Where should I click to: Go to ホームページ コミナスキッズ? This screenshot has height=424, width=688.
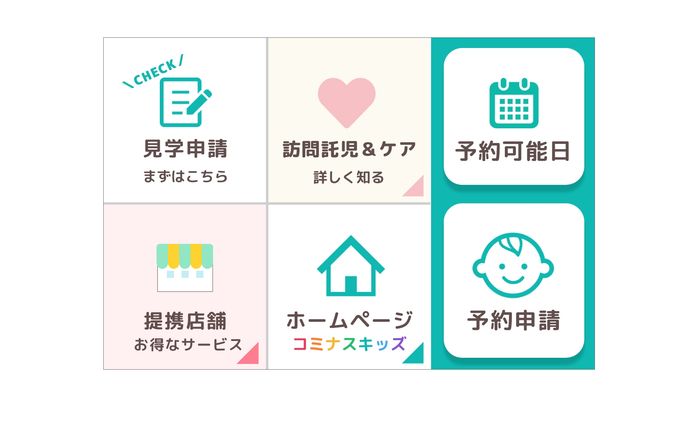[349, 287]
